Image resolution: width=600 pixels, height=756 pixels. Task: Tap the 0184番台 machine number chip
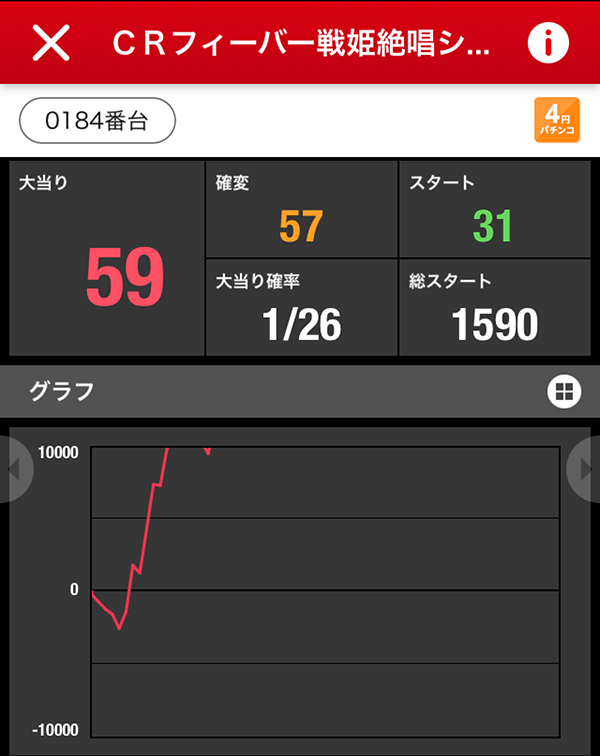(x=97, y=122)
